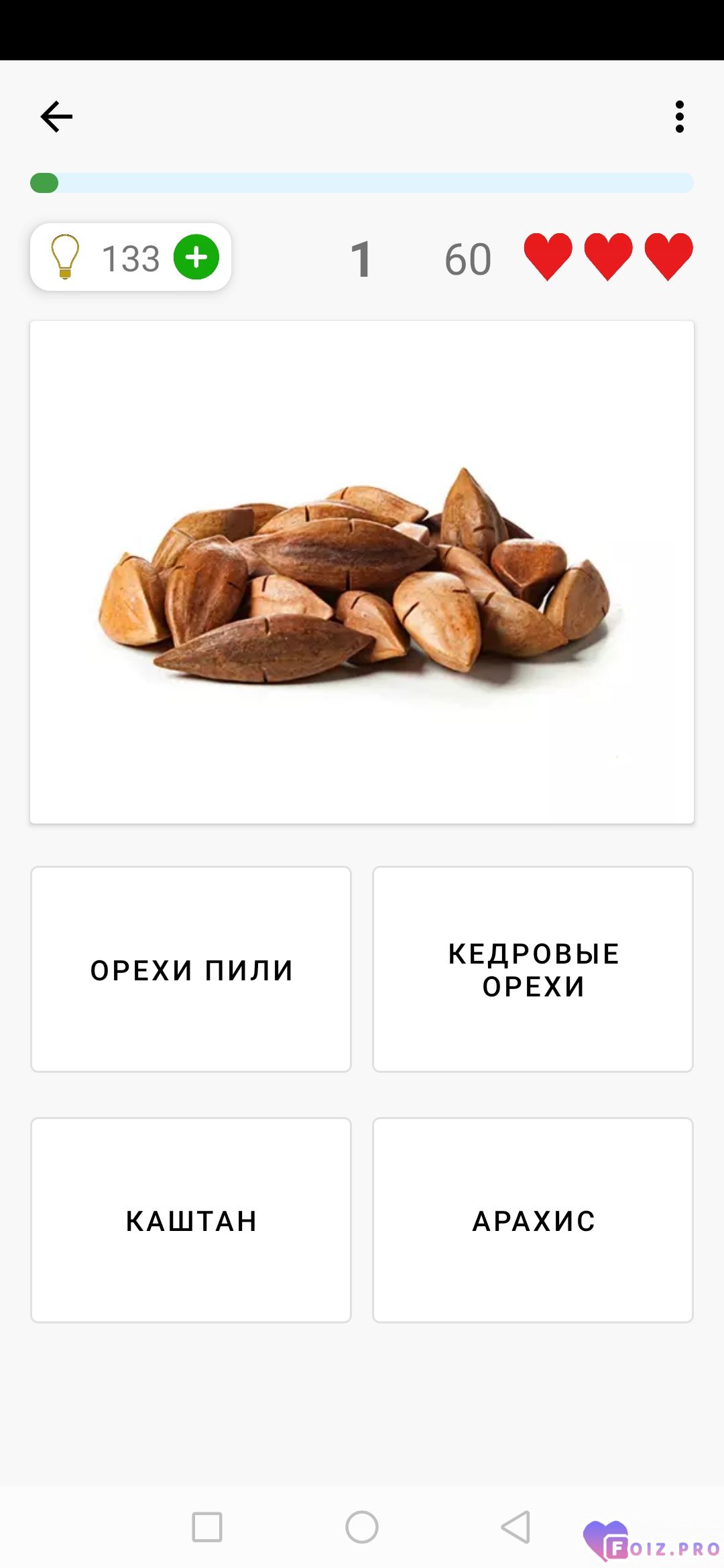
Task: Tap the system home button
Action: [362, 1527]
